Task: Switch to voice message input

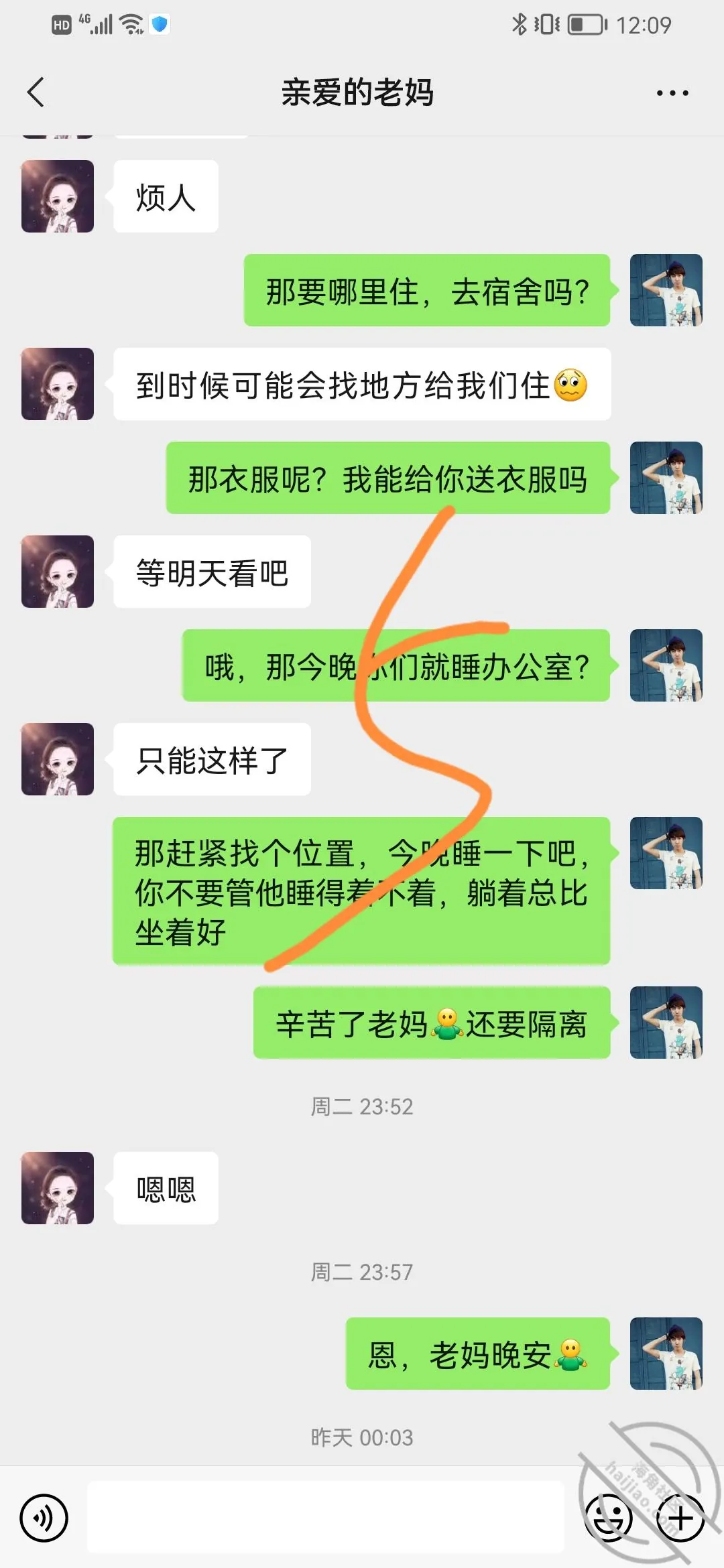Action: (44, 1518)
